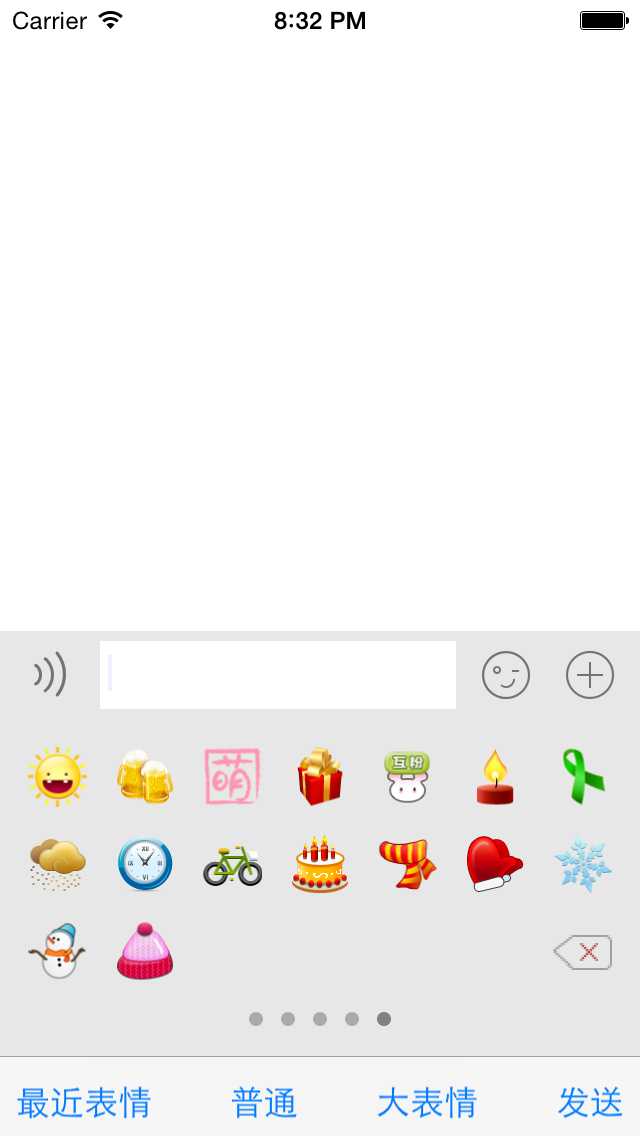Focus the message text field
The height and width of the screenshot is (1136, 640).
tap(277, 675)
